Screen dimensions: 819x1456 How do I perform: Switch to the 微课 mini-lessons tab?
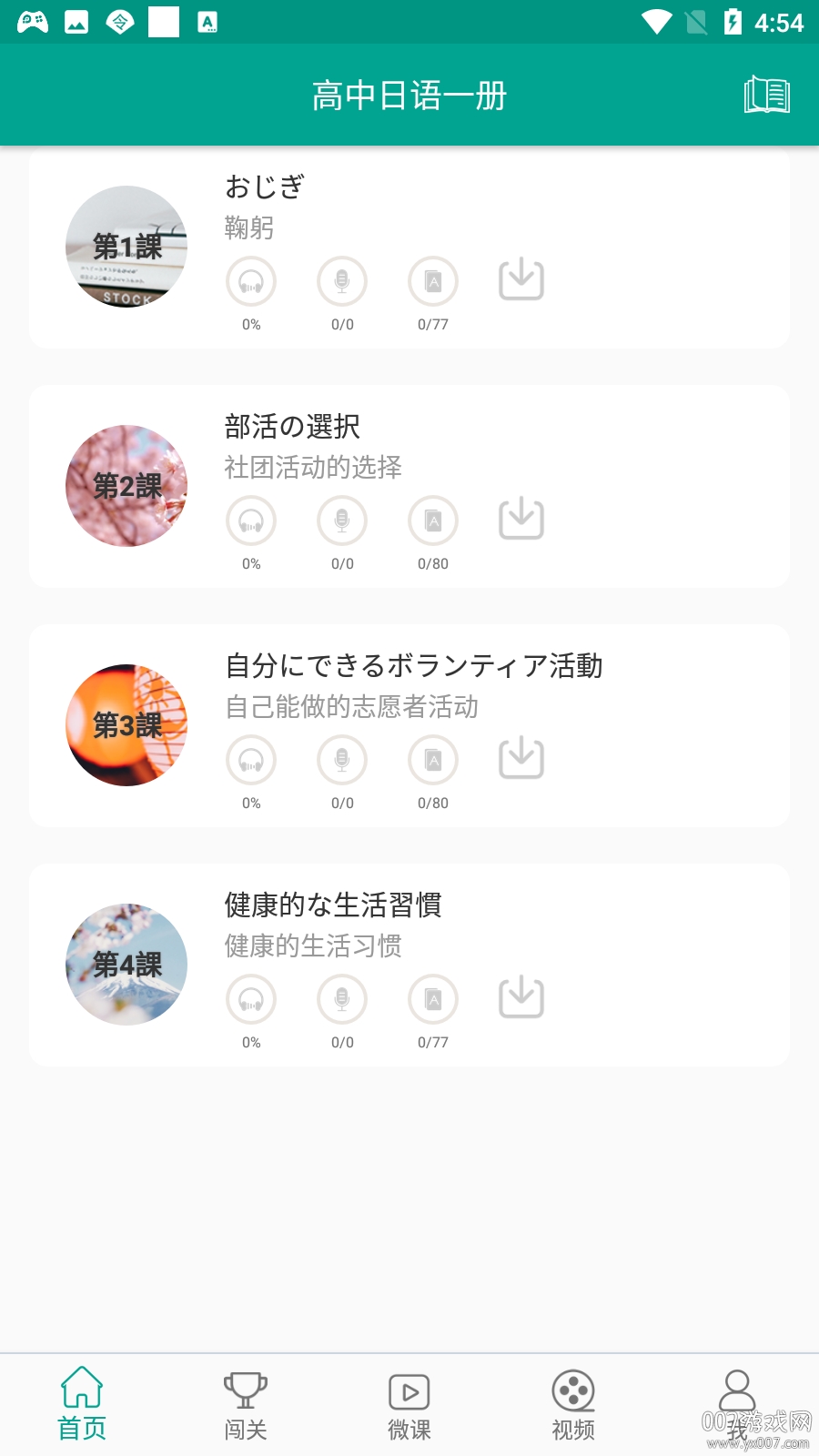coord(409,1404)
